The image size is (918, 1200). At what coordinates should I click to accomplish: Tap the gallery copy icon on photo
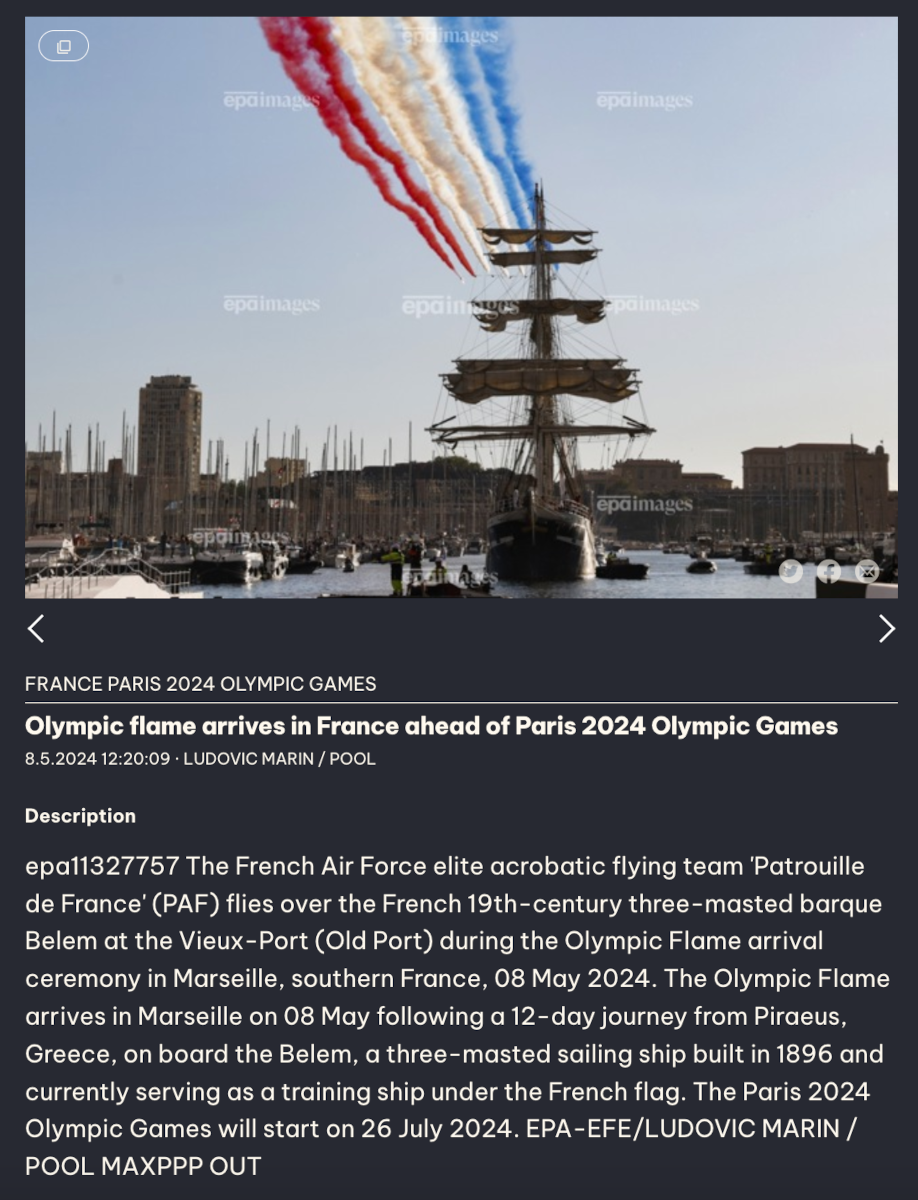pos(64,46)
